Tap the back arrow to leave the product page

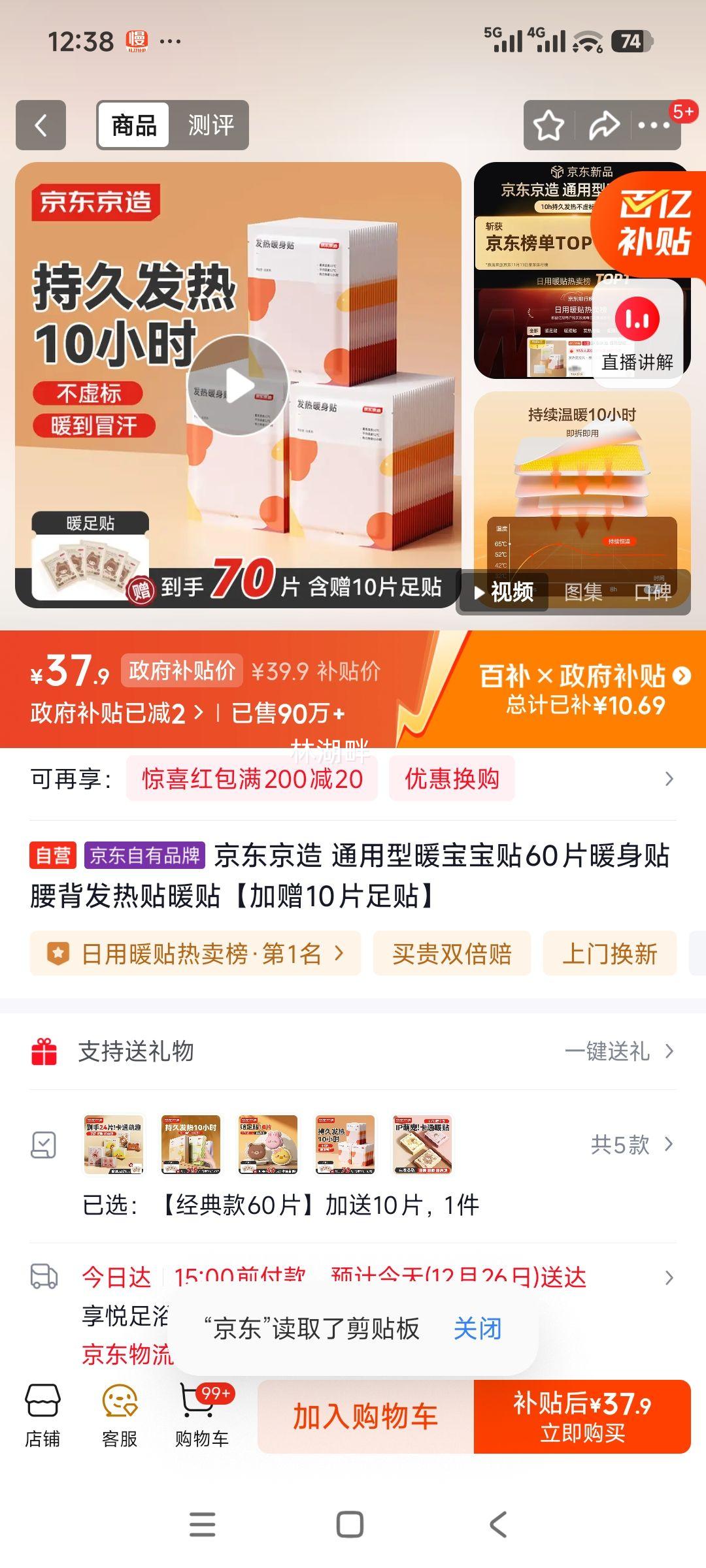pyautogui.click(x=41, y=125)
